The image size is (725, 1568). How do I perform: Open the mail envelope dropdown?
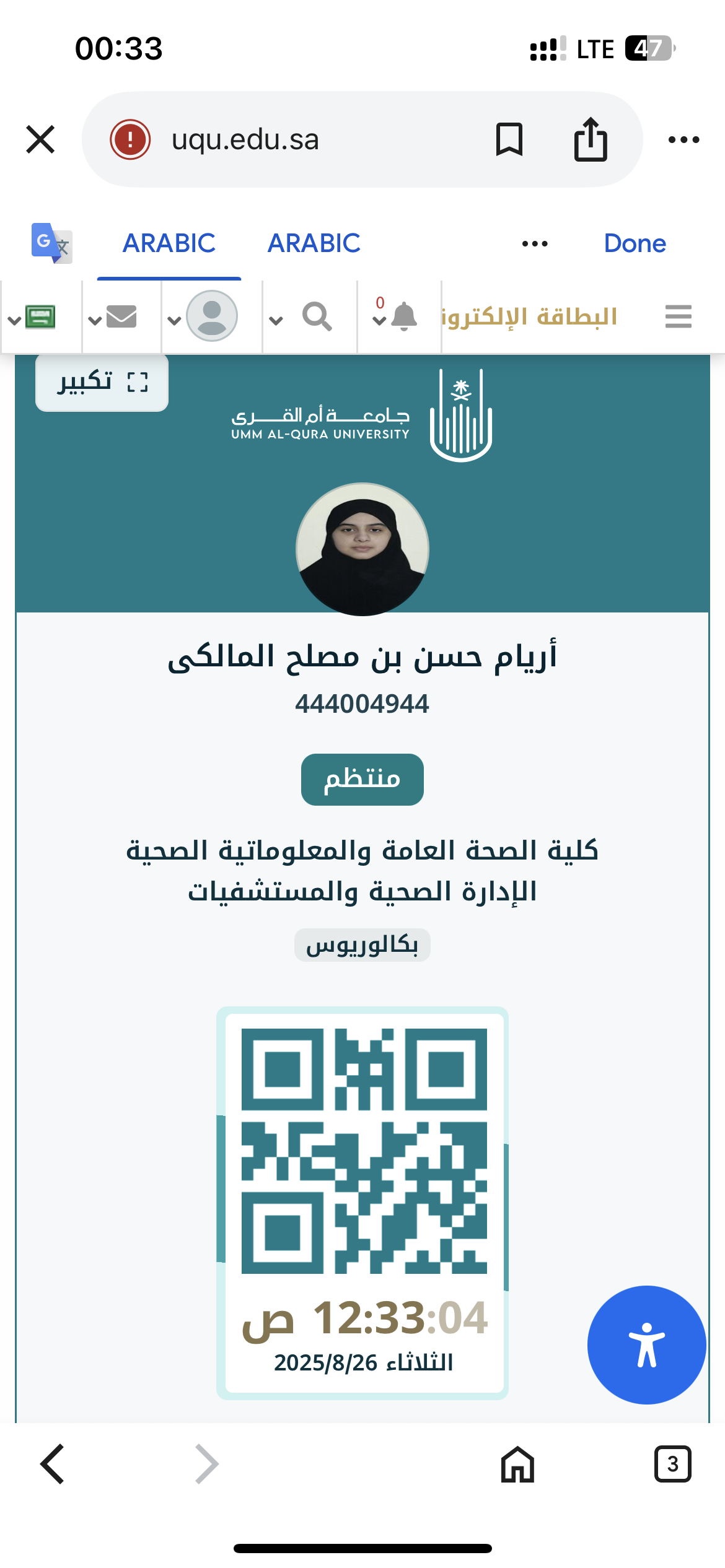113,316
